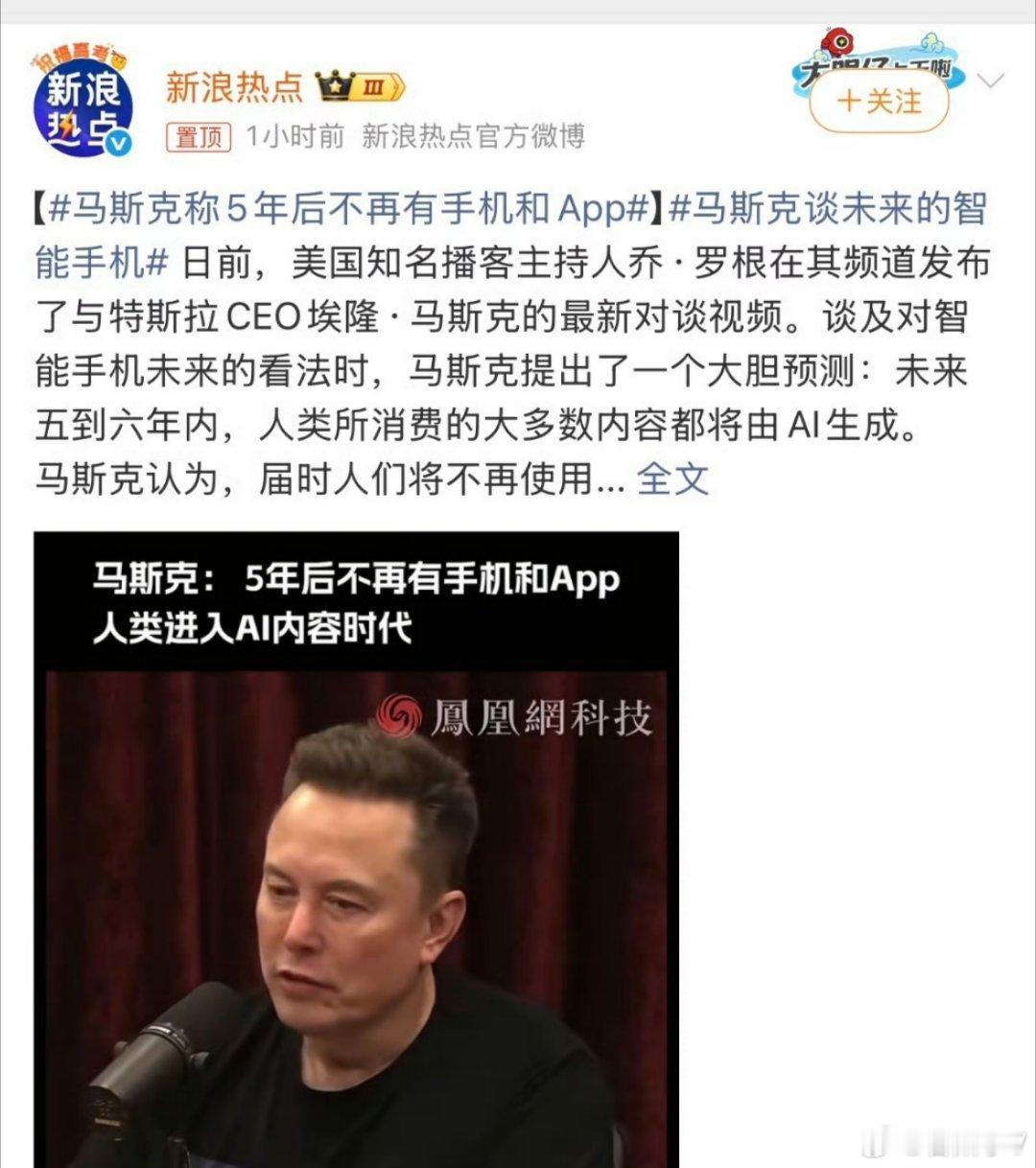The width and height of the screenshot is (1036, 1168).
Task: Click the gold crown VIP badge
Action: (333, 87)
